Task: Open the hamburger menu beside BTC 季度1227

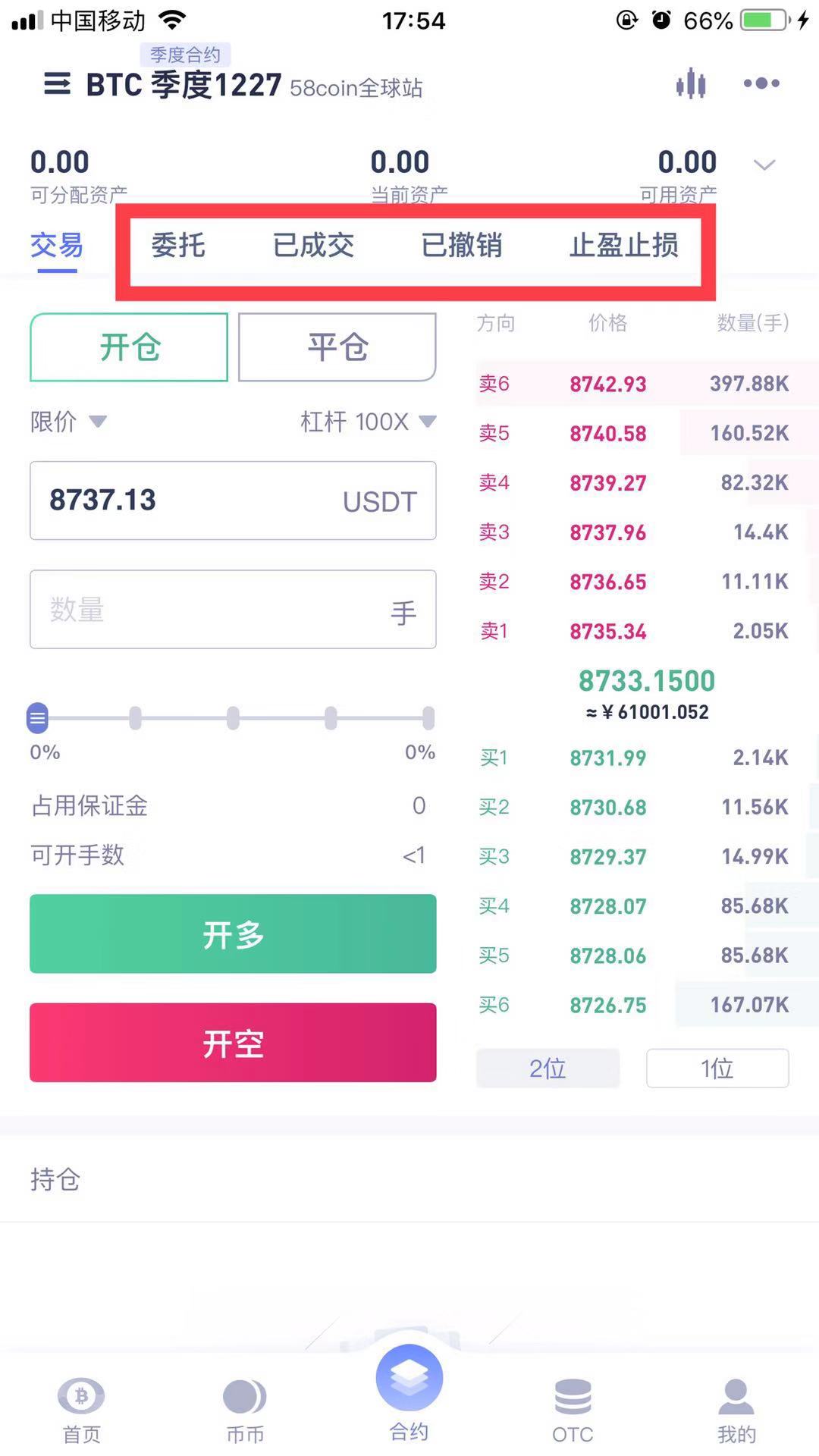Action: point(57,83)
